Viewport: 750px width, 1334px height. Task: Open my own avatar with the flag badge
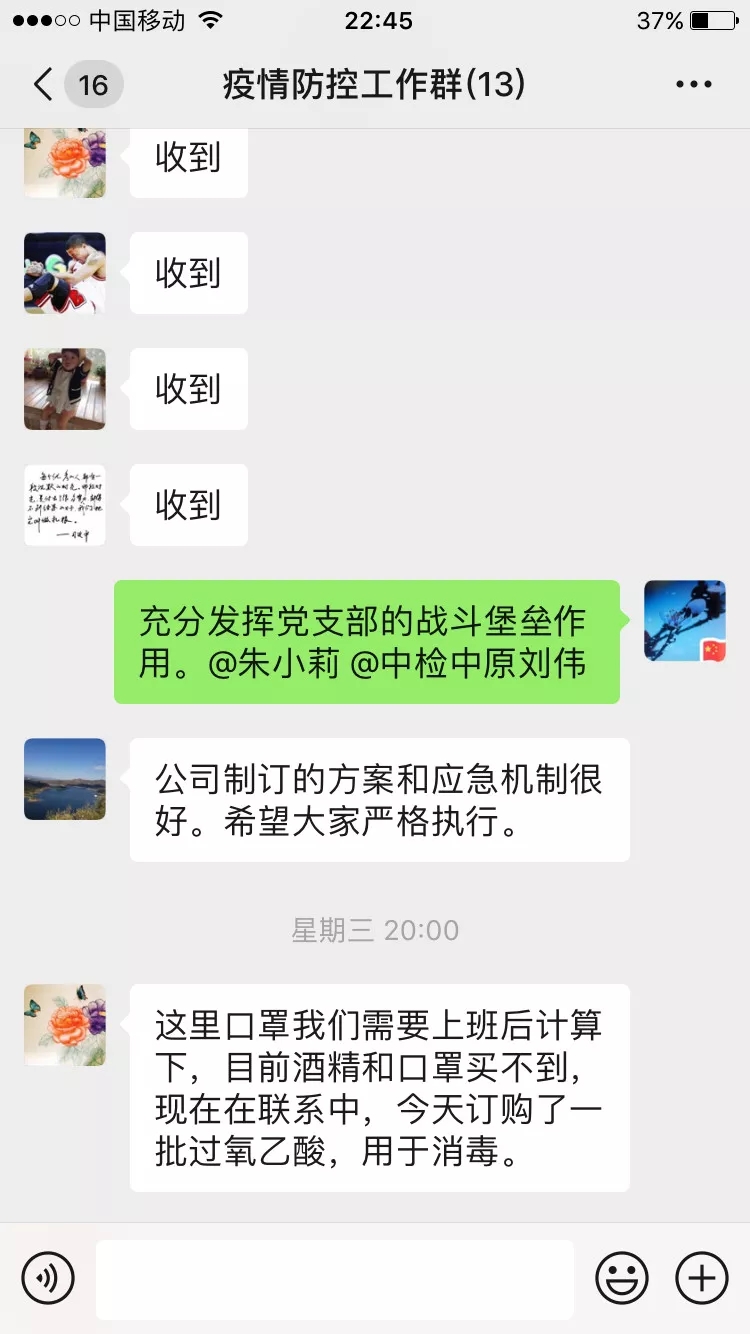pos(685,621)
